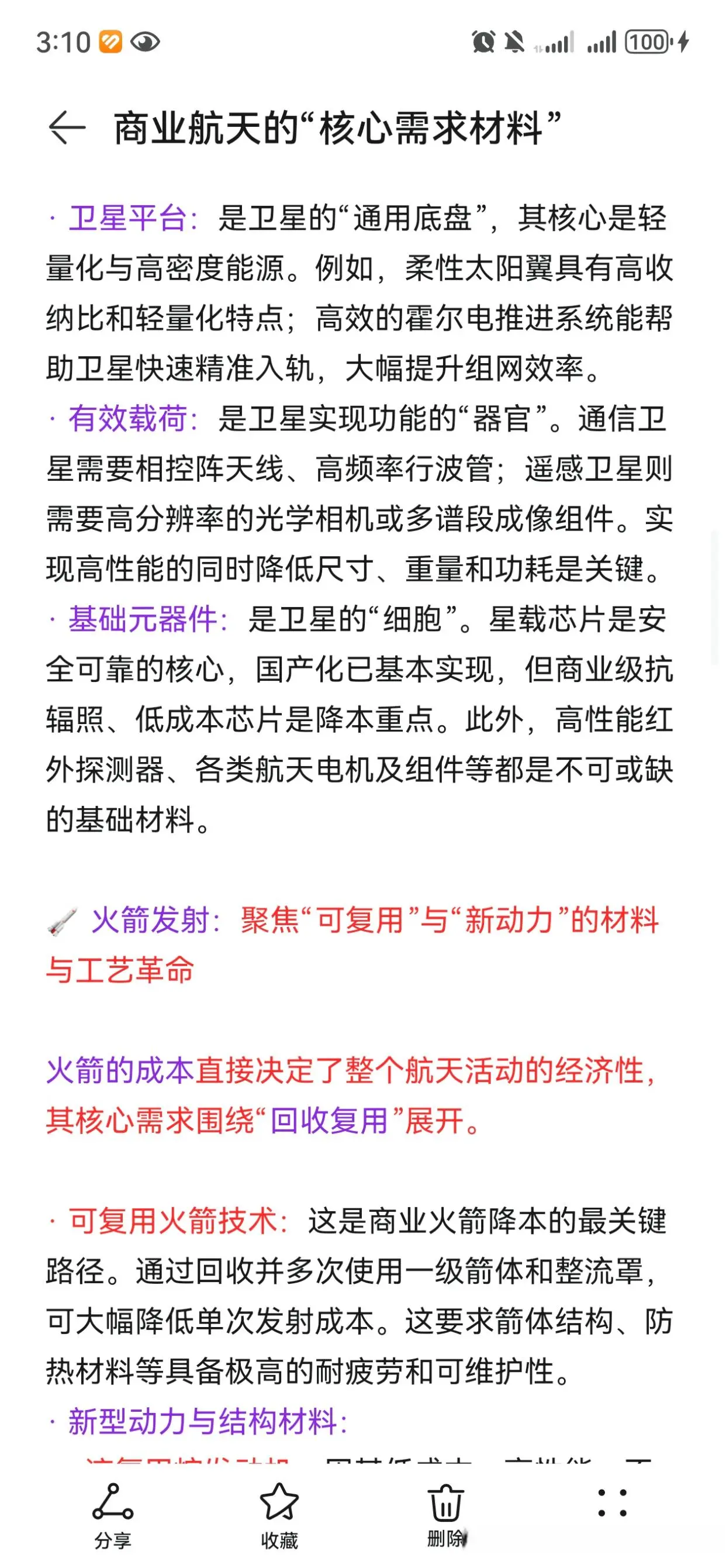Viewport: 726px width, 1568px height.
Task: Share this note via 分享
Action: click(x=113, y=1515)
